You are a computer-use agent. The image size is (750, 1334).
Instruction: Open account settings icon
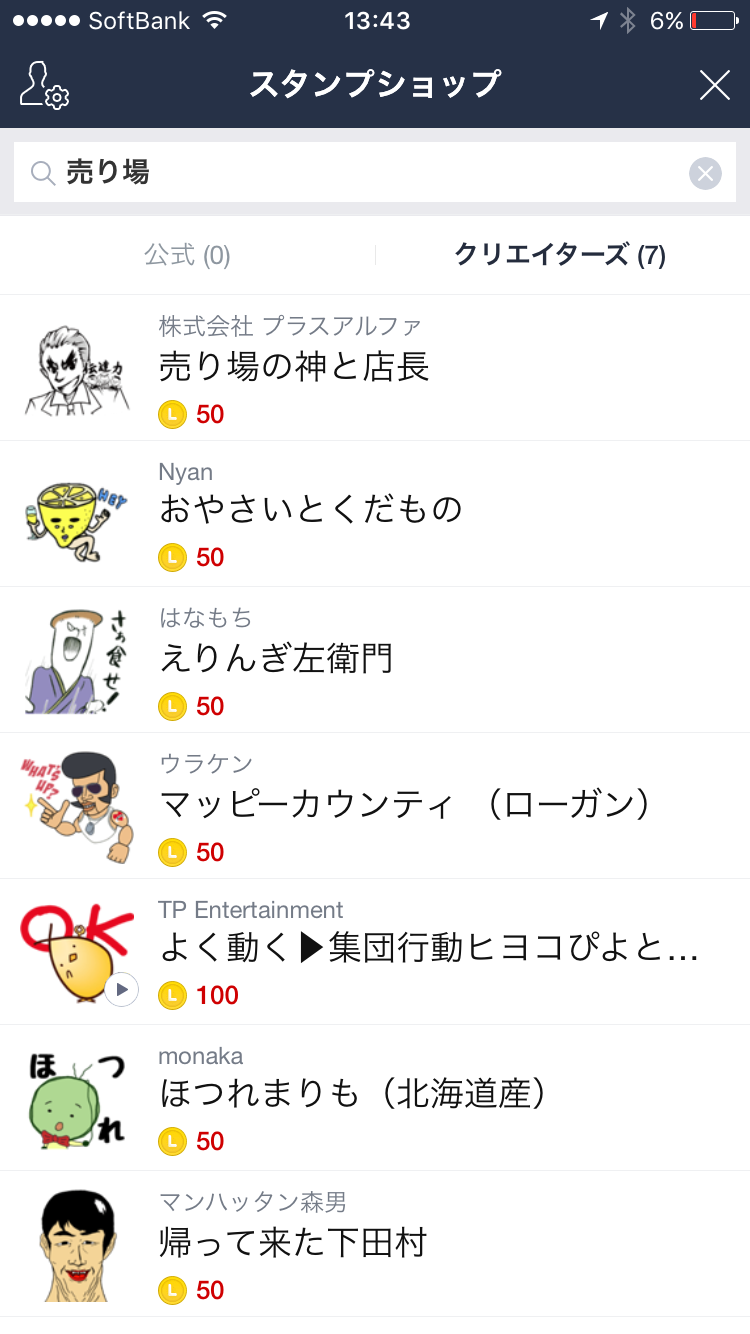point(44,85)
